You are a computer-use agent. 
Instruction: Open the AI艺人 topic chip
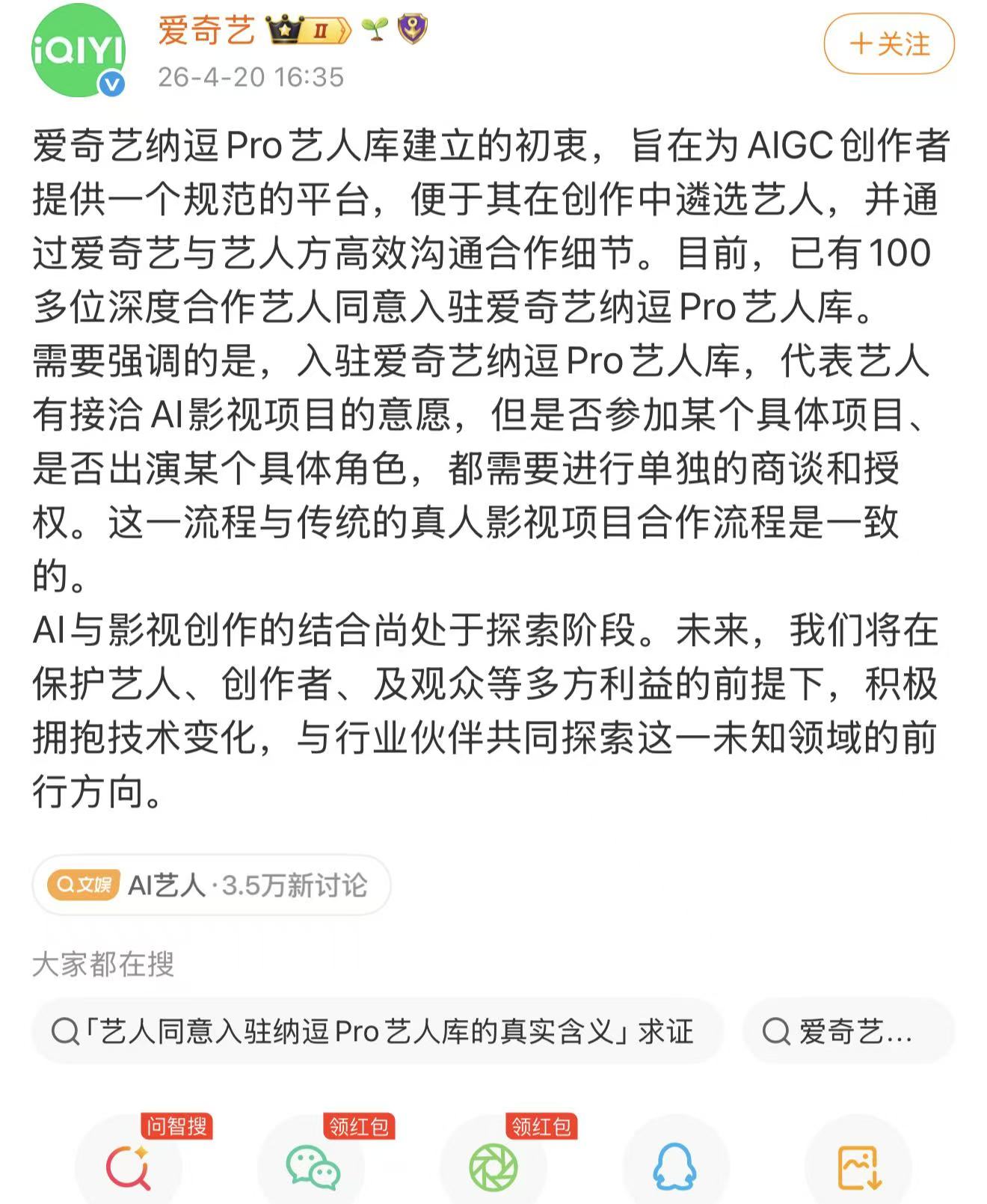212,885
